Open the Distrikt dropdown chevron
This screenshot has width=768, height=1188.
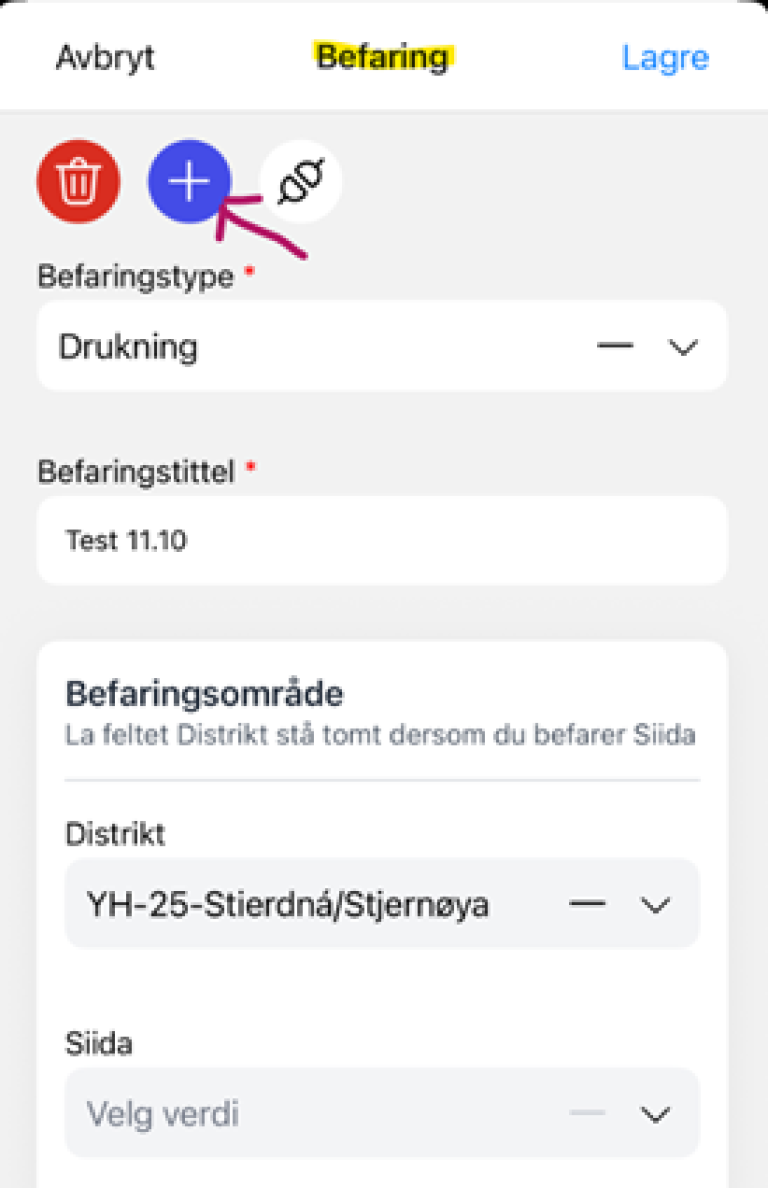[x=655, y=904]
